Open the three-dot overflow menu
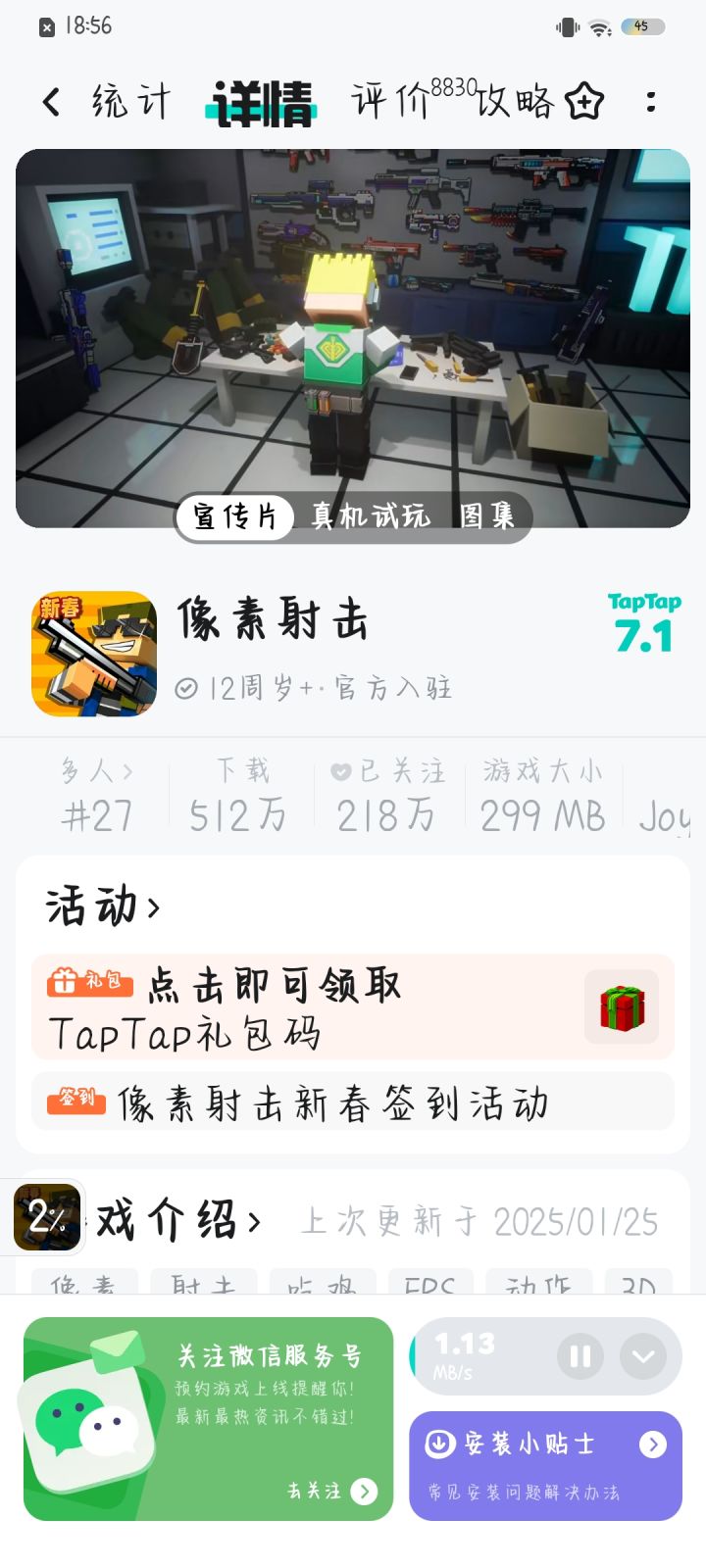 [650, 101]
